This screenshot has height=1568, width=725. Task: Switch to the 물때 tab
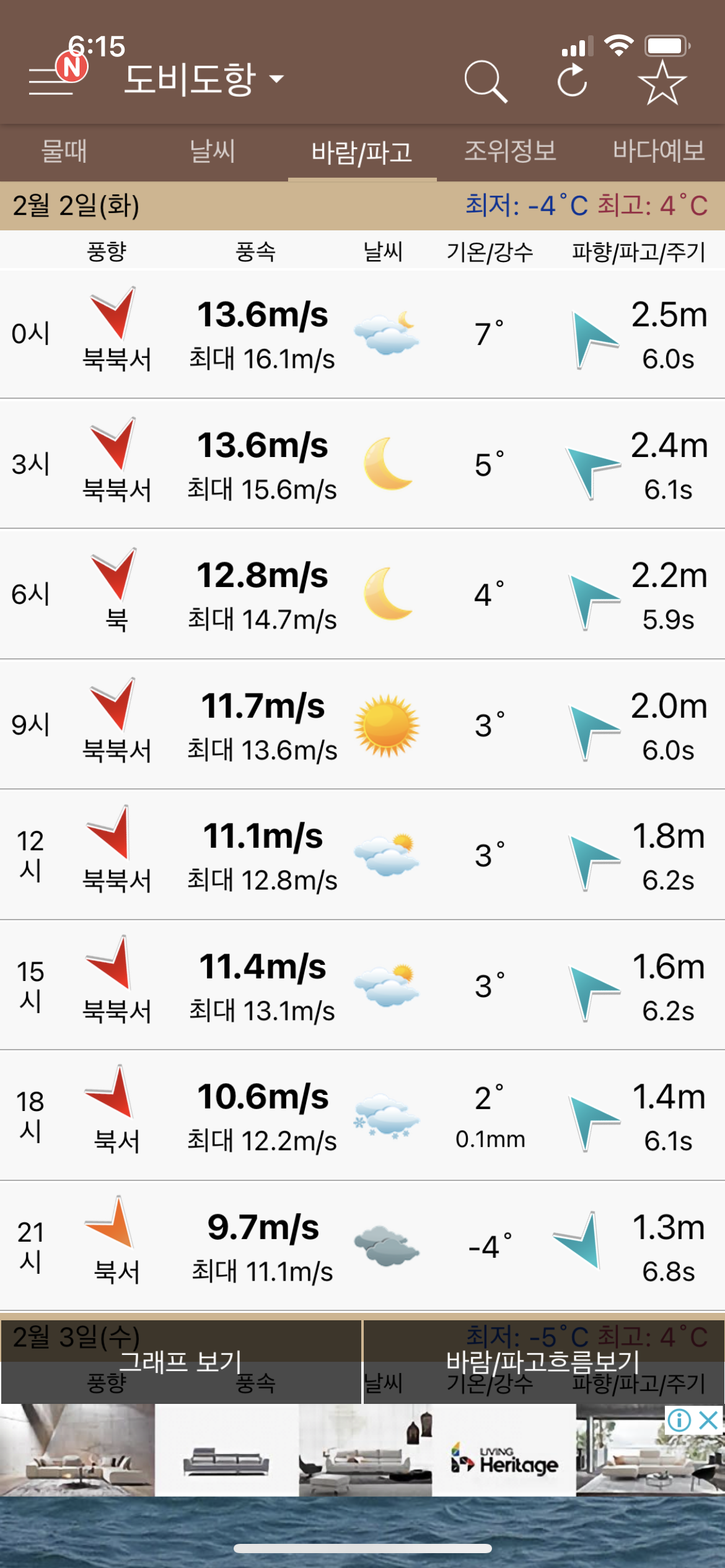coord(64,151)
